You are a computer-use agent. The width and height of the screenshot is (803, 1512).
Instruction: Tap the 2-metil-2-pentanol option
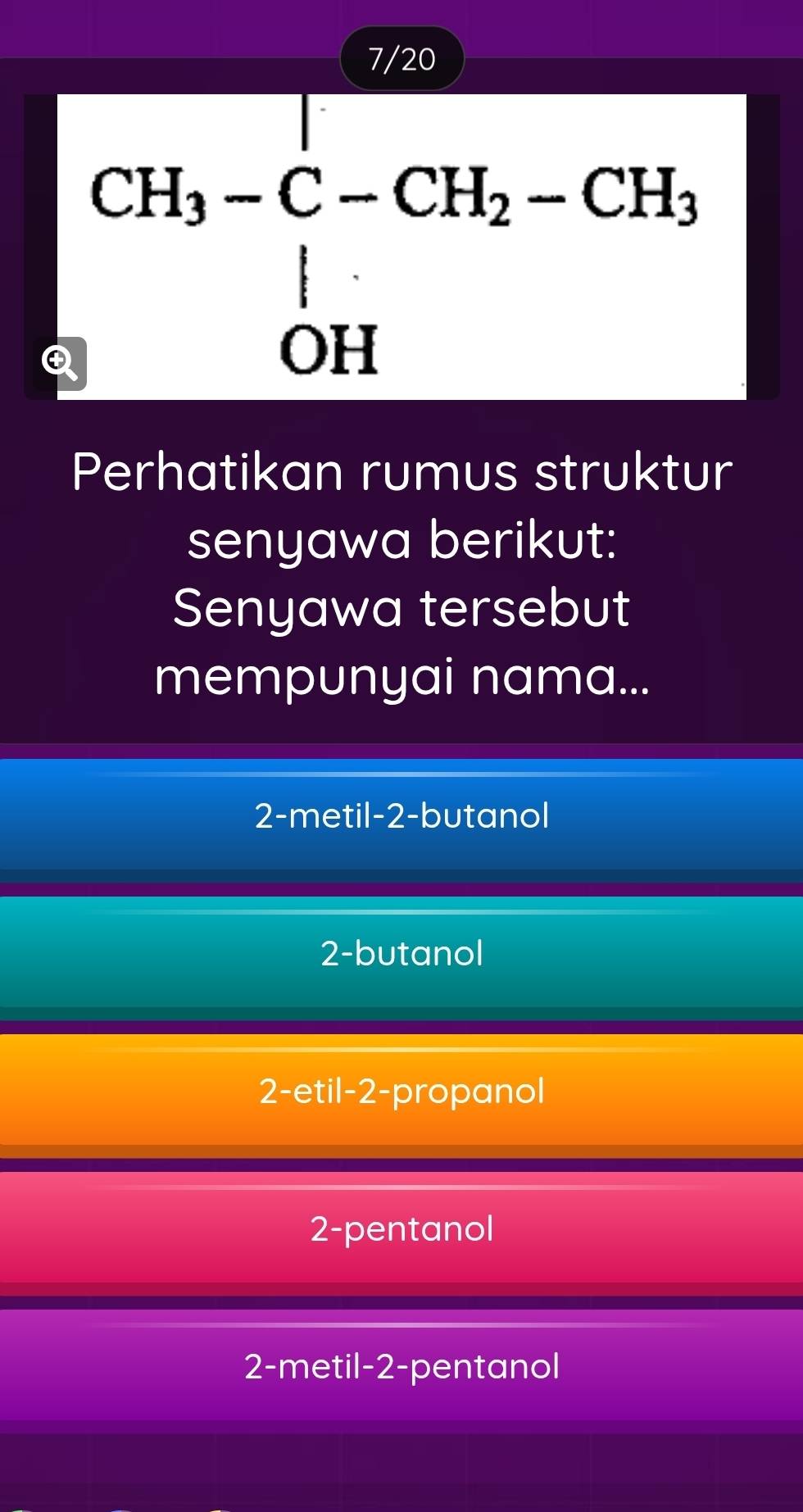coord(401,1366)
